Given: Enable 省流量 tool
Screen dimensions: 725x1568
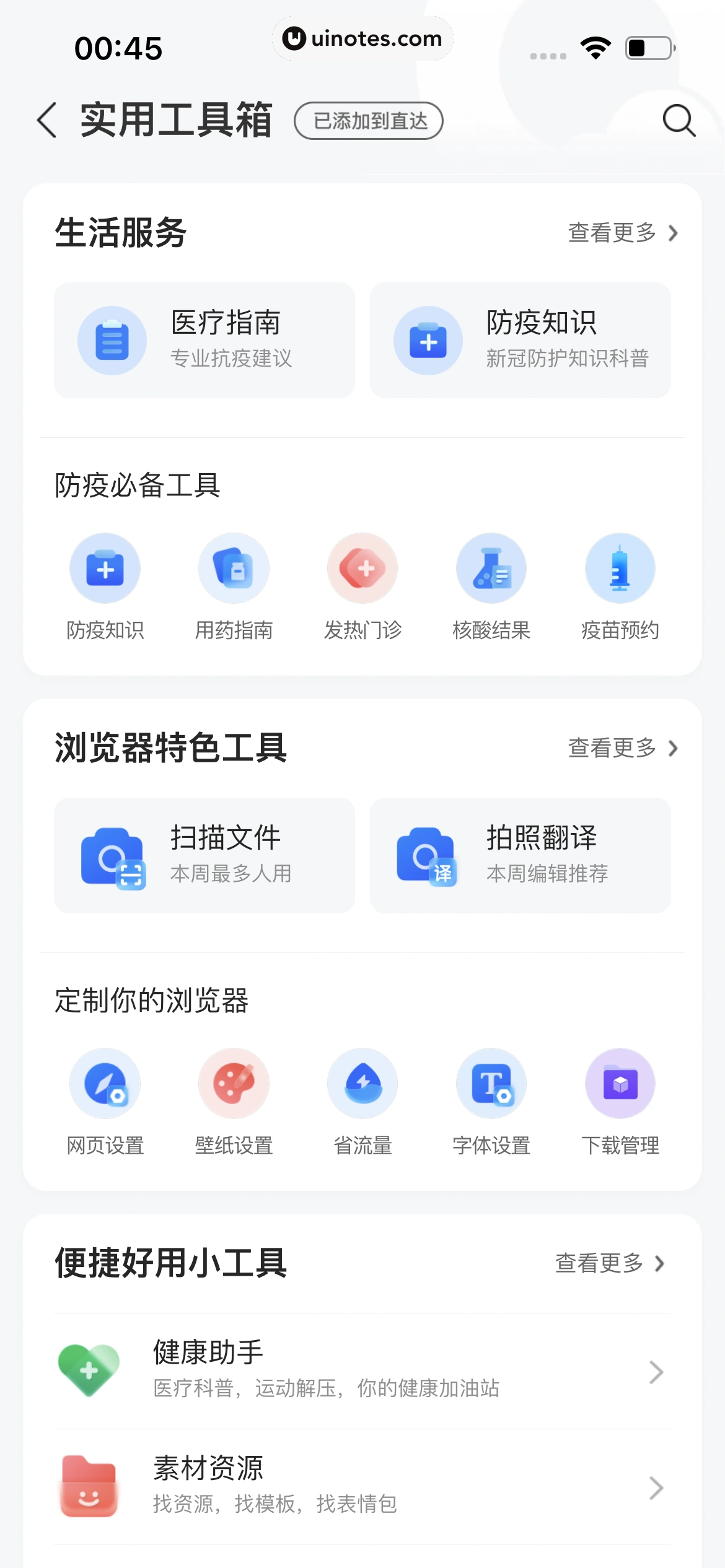Looking at the screenshot, I should coord(362,1100).
